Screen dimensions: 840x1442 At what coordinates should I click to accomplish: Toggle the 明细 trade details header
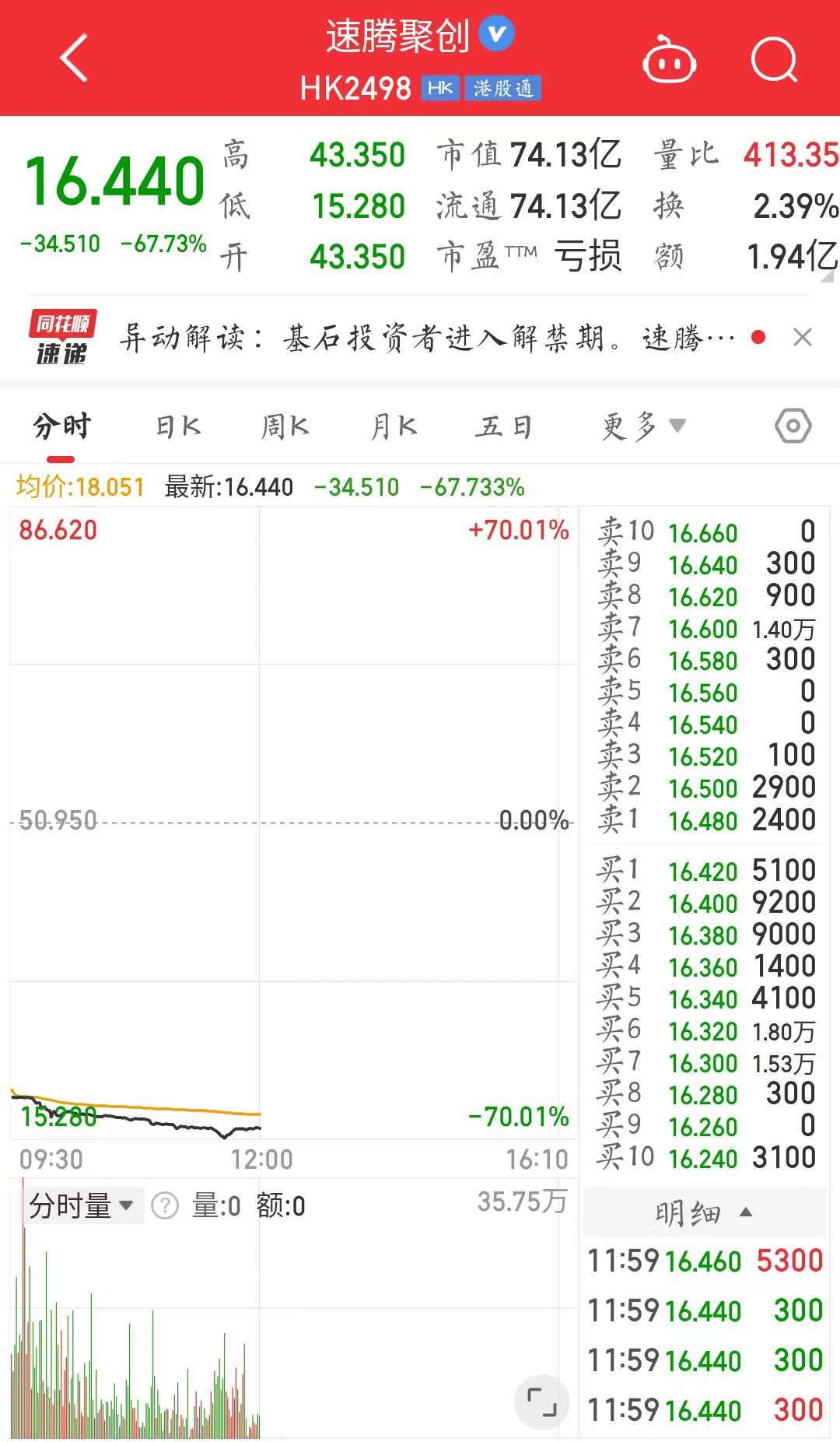point(703,1212)
